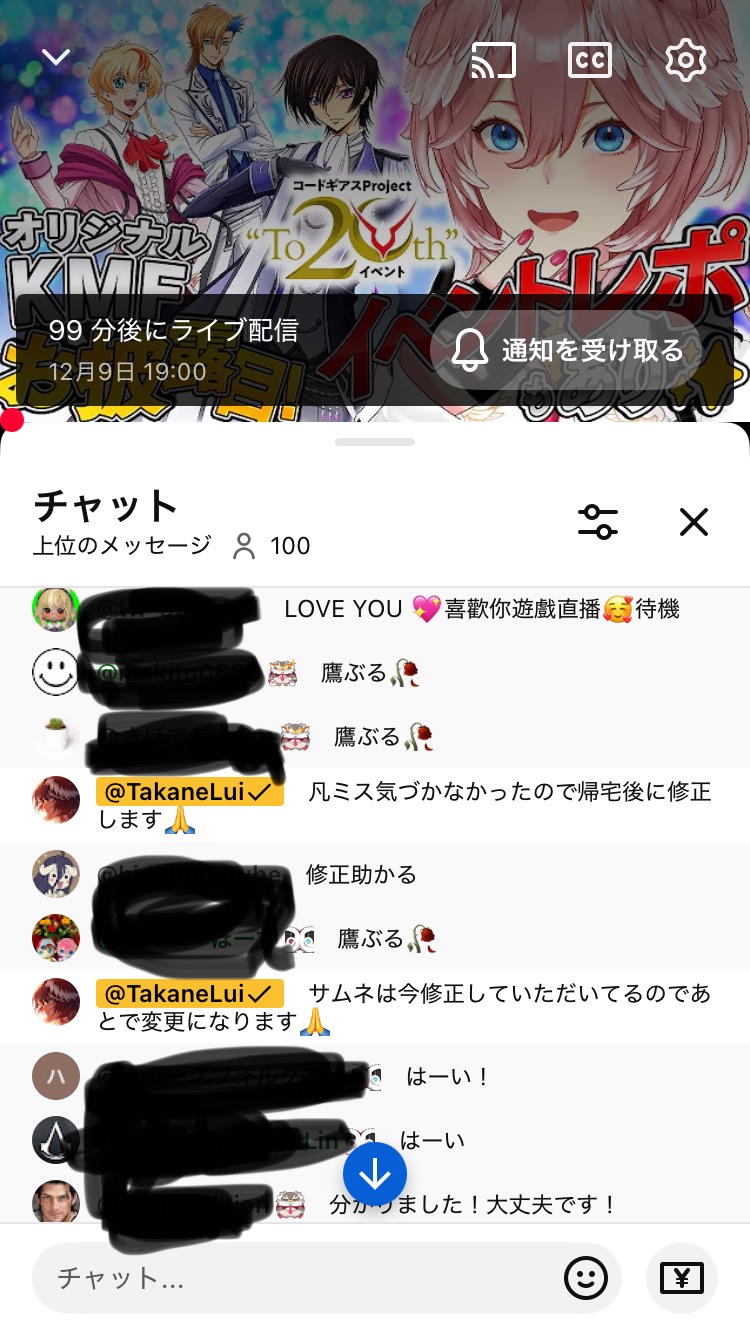Open Super Chat with the yen icon
The height and width of the screenshot is (1334, 750).
coord(682,1277)
